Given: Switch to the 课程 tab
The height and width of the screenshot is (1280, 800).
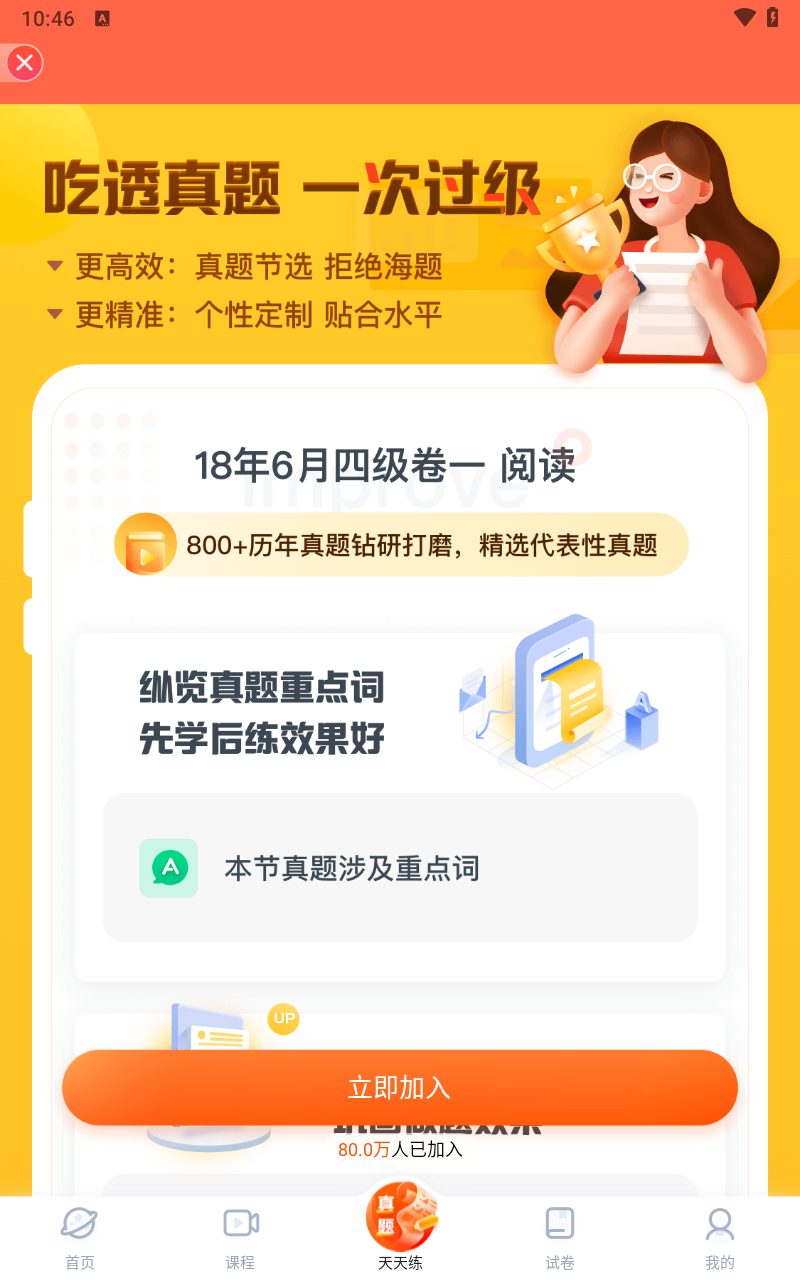Looking at the screenshot, I should [x=240, y=1237].
